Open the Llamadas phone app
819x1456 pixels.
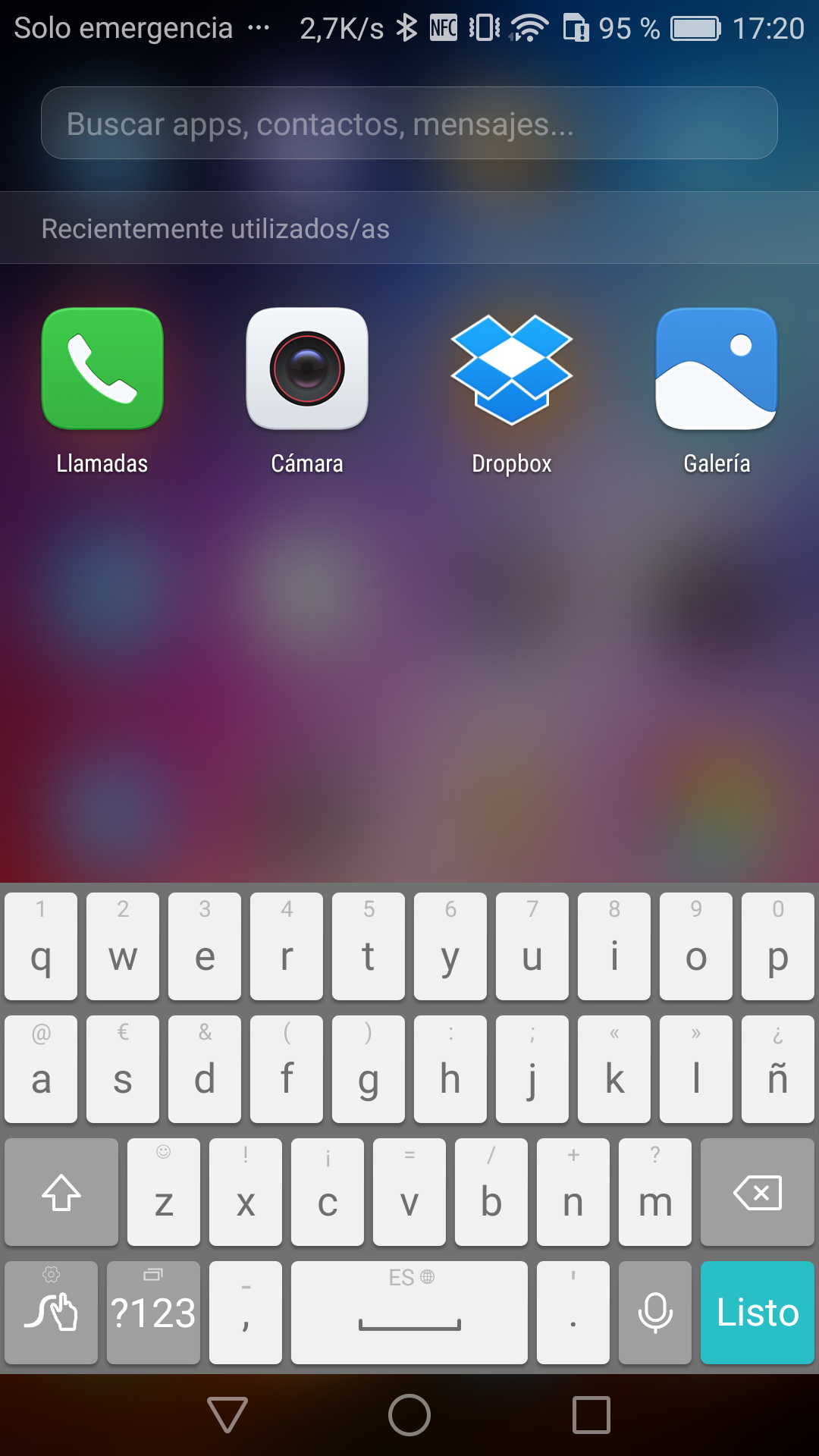tap(102, 369)
